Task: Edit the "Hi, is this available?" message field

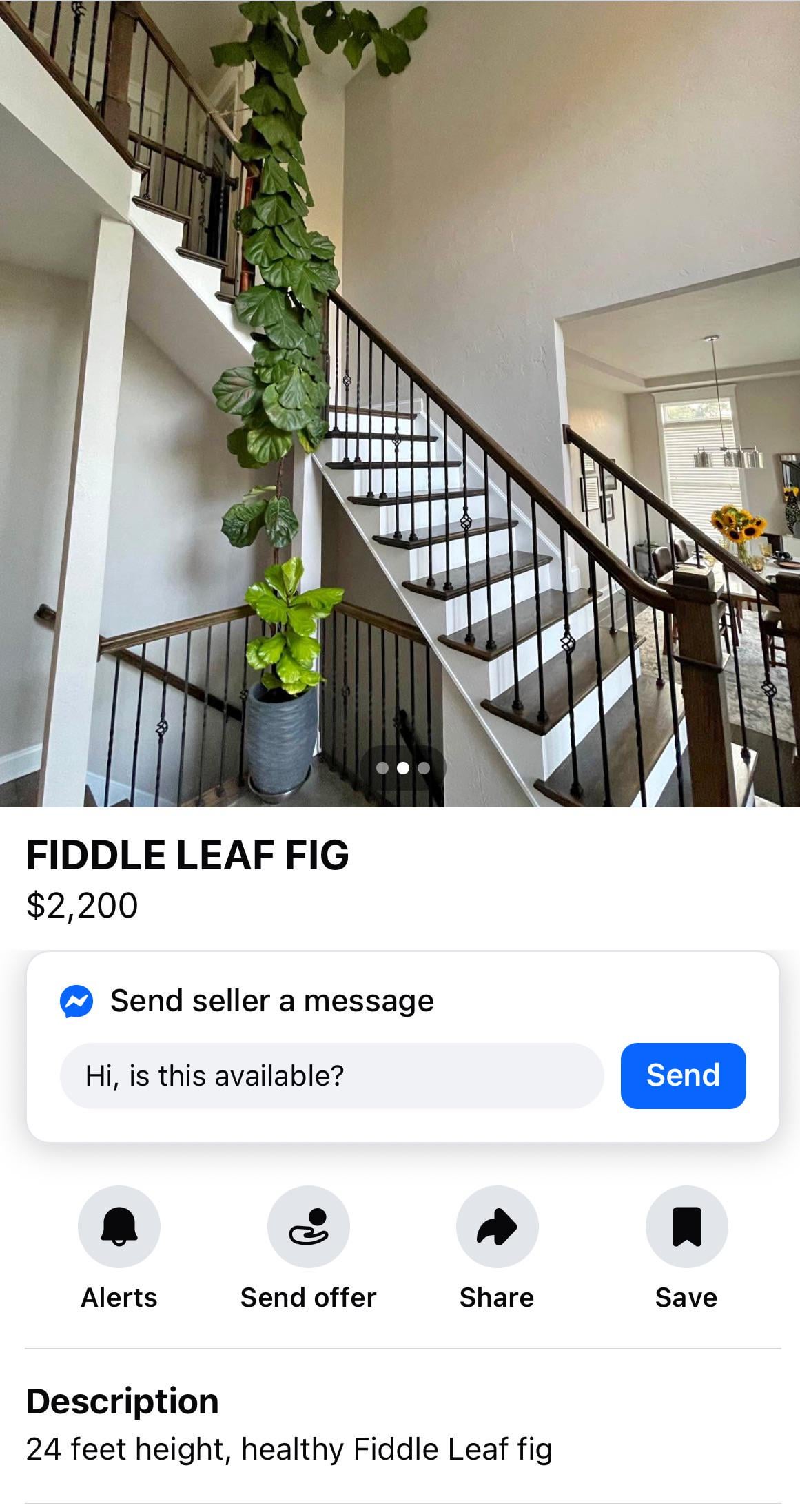Action: (332, 1075)
